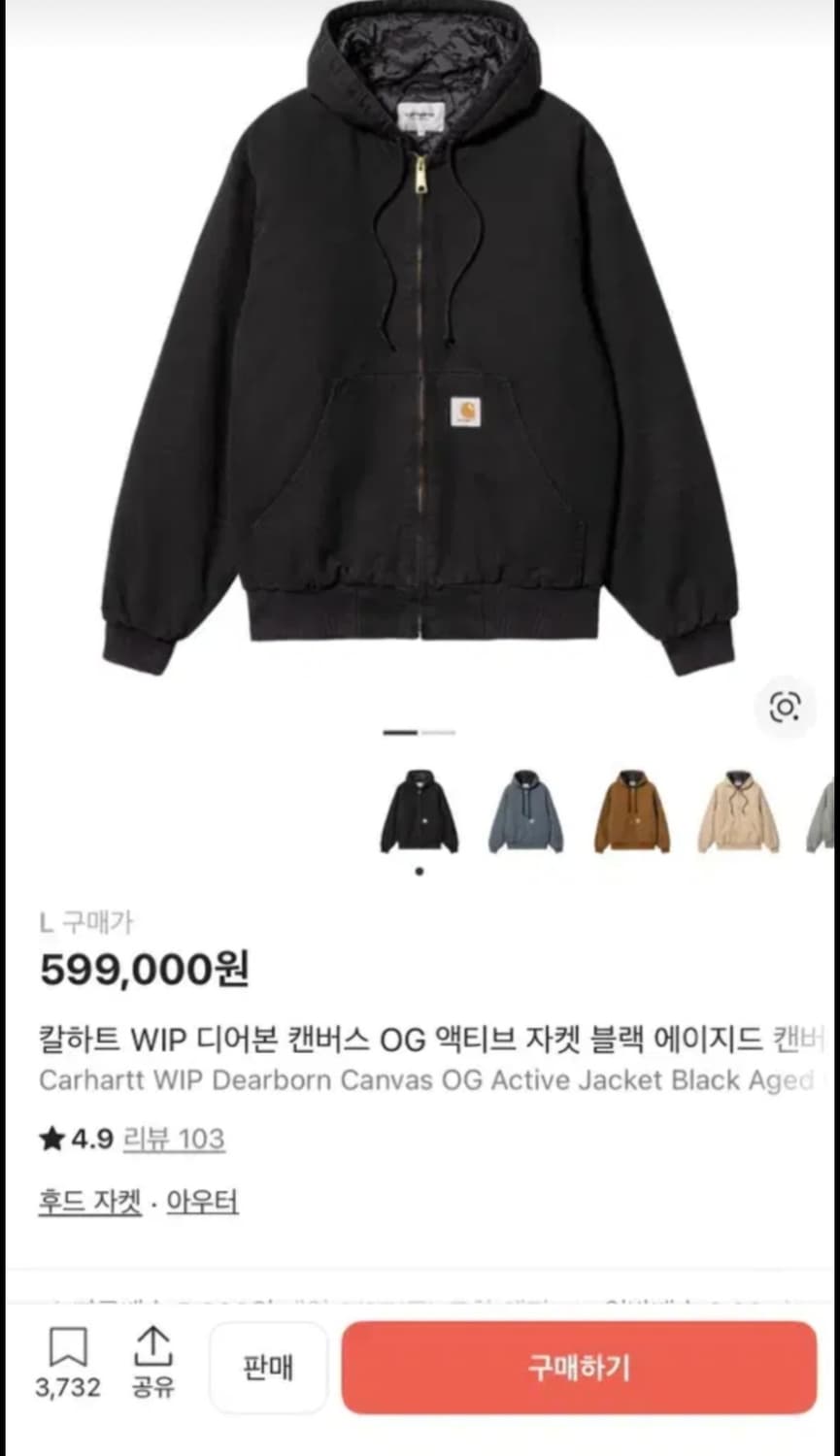Click the selection dot under the black thumbnail

[x=420, y=871]
